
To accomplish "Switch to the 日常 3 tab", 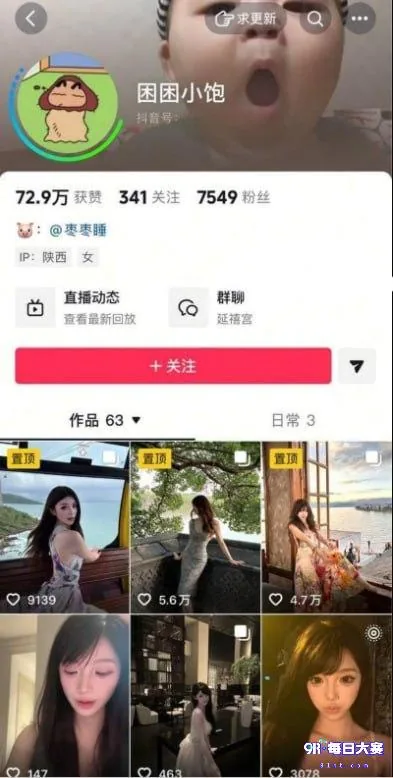I will click(293, 421).
